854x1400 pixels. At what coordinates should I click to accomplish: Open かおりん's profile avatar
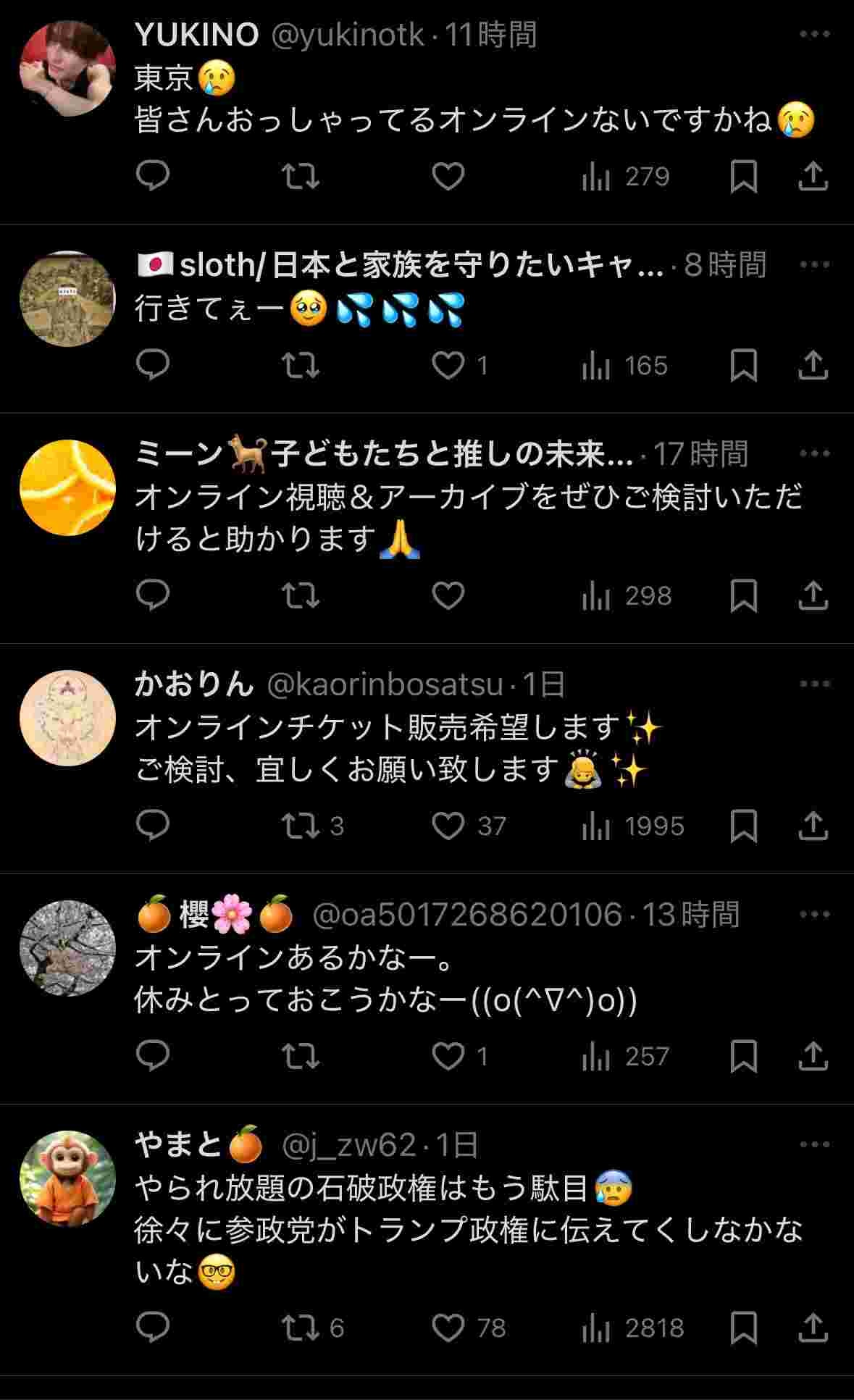pos(67,718)
